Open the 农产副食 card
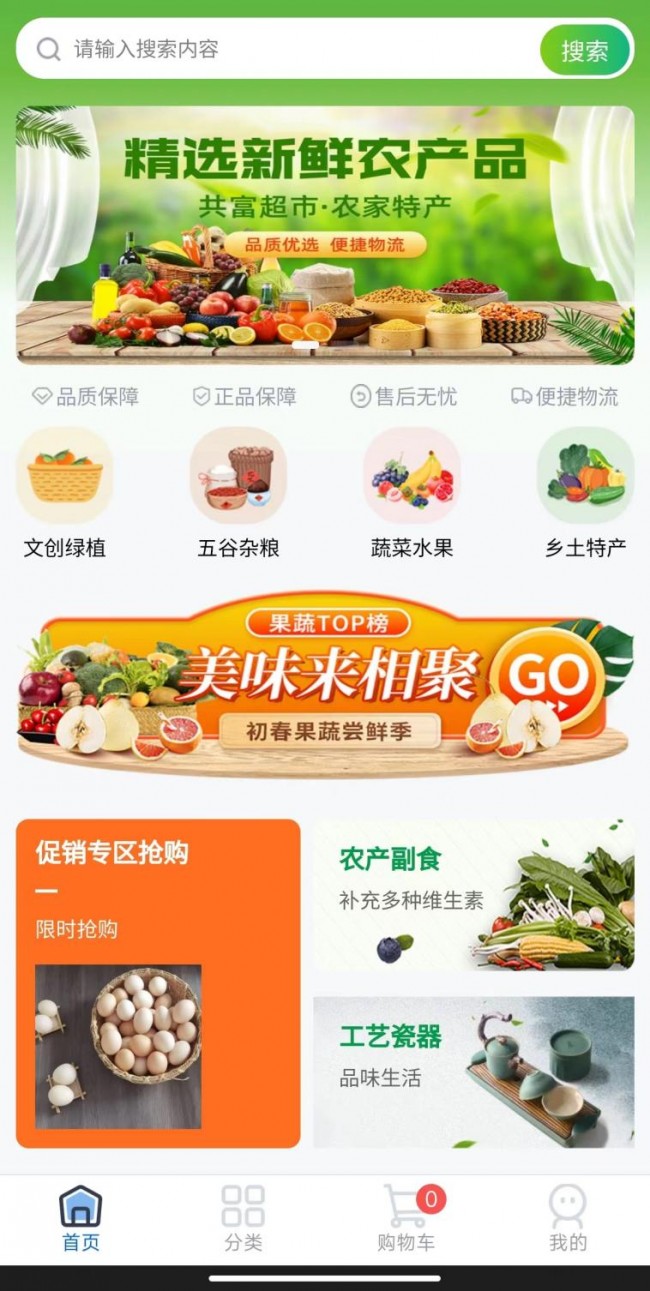Viewport: 650px width, 1291px height. [474, 895]
